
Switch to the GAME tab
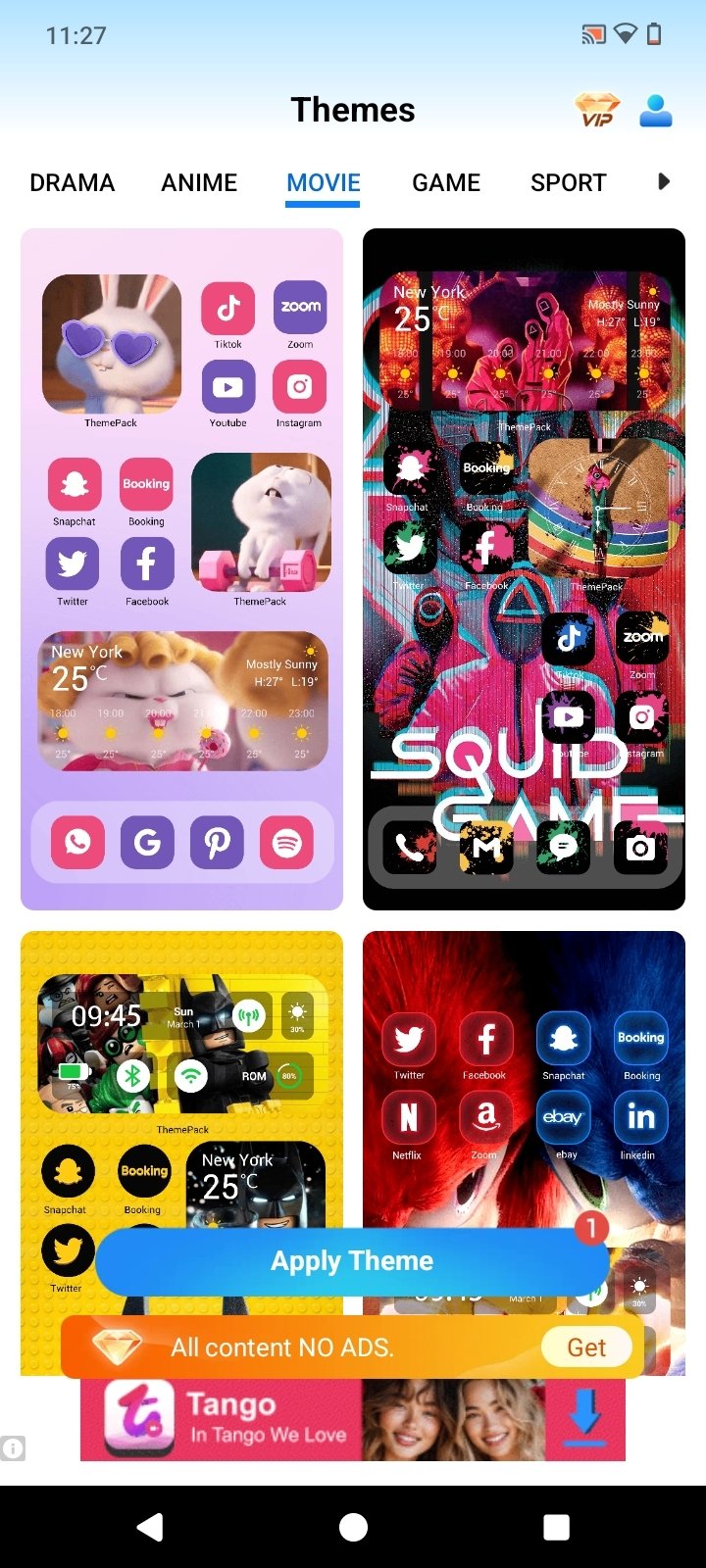(x=446, y=183)
